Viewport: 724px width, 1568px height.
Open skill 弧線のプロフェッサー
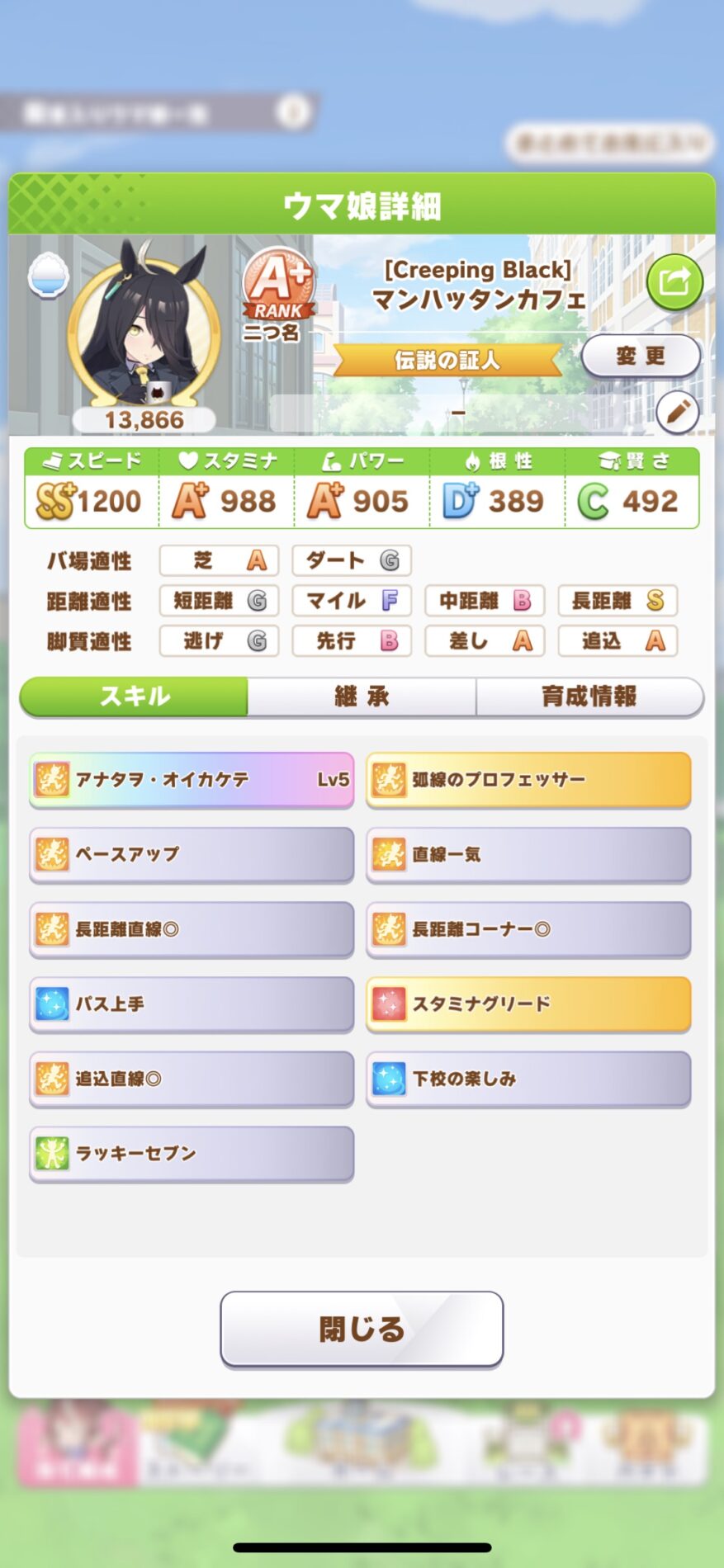click(528, 779)
